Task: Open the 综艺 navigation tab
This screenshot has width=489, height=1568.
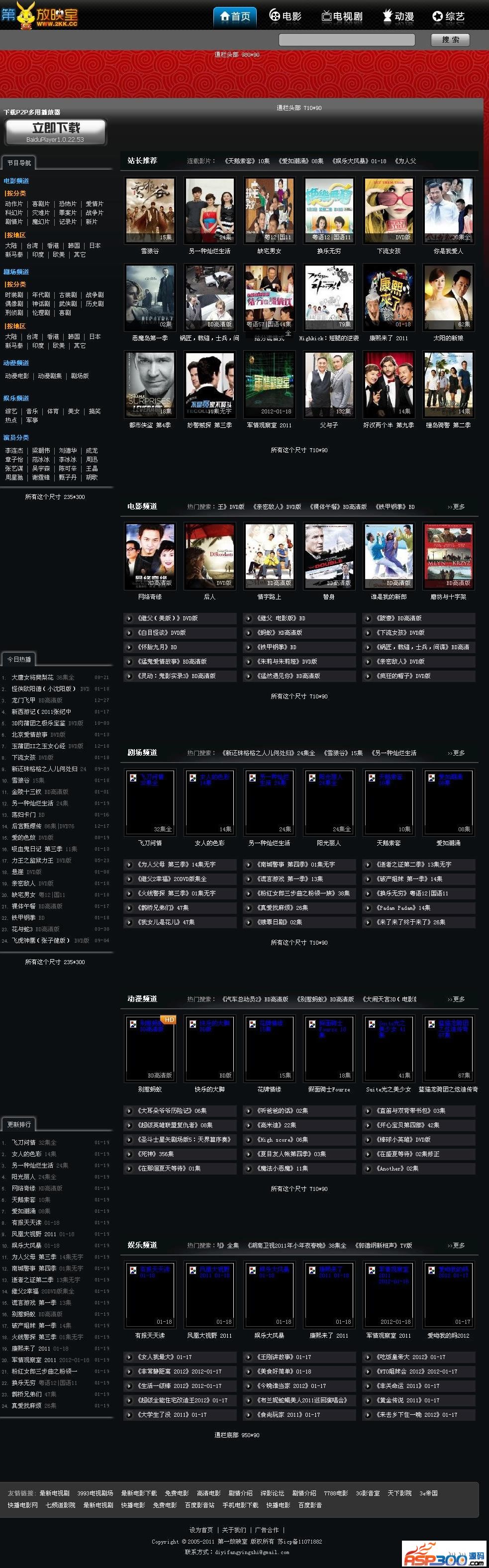Action: 448,16
